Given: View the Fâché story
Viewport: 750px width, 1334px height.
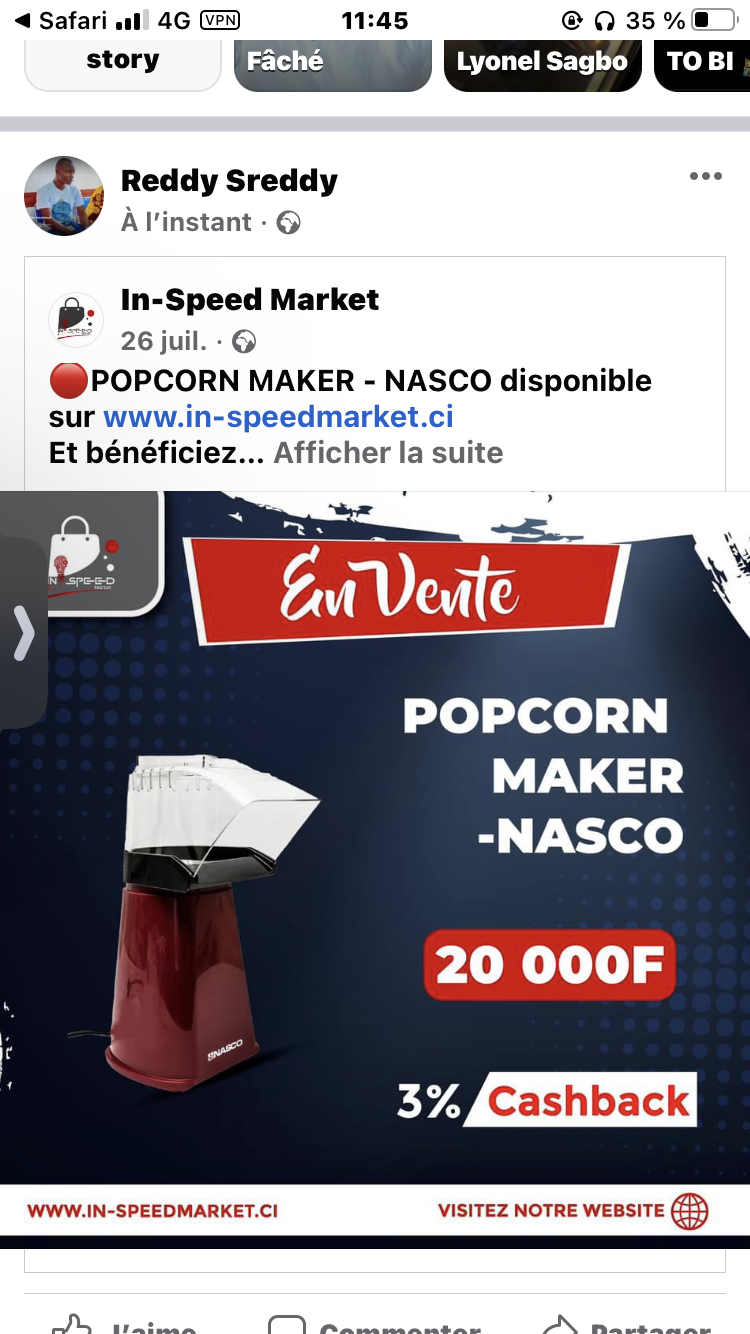Looking at the screenshot, I should pos(333,65).
